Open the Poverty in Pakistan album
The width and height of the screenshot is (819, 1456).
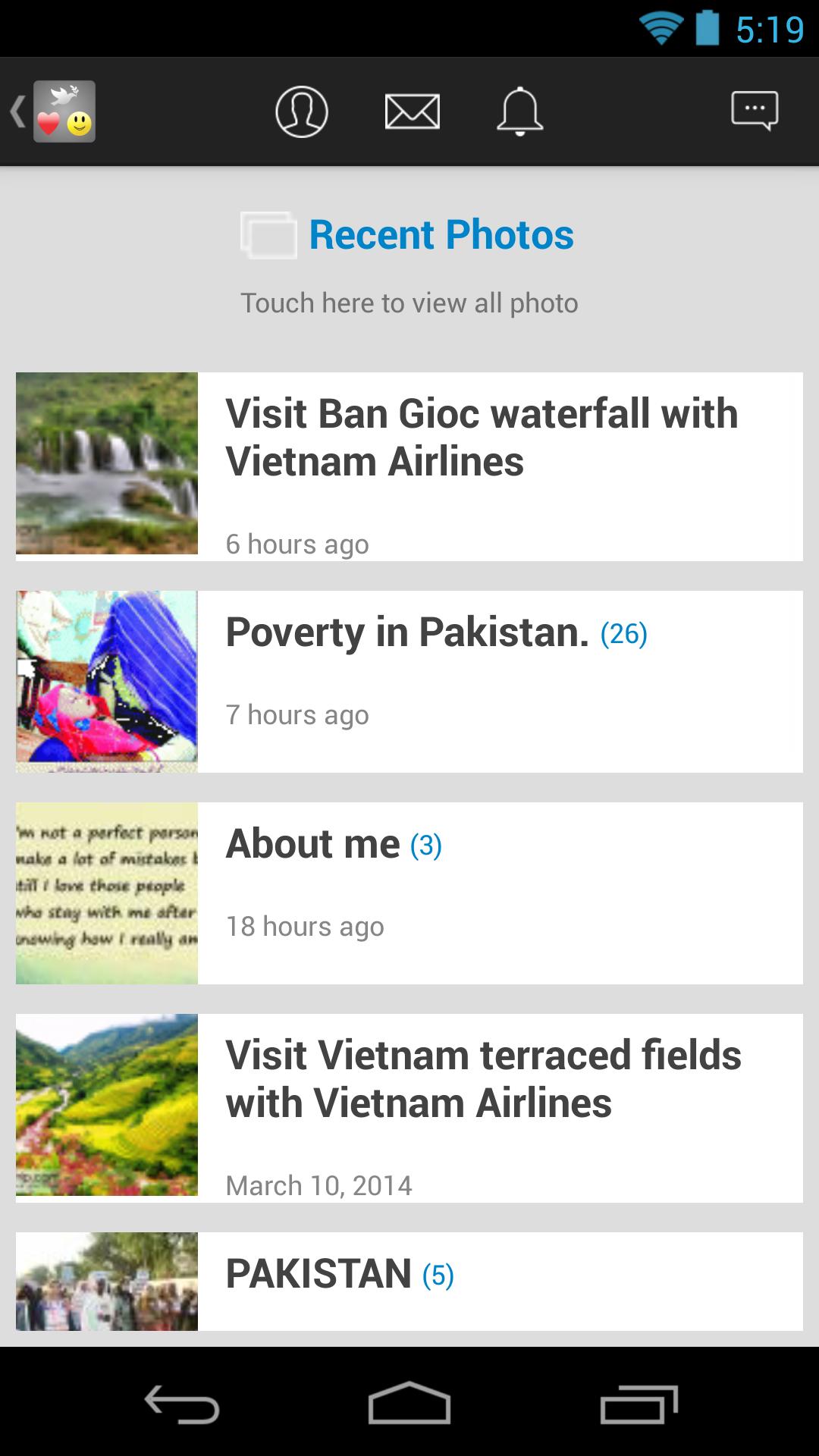pyautogui.click(x=409, y=681)
